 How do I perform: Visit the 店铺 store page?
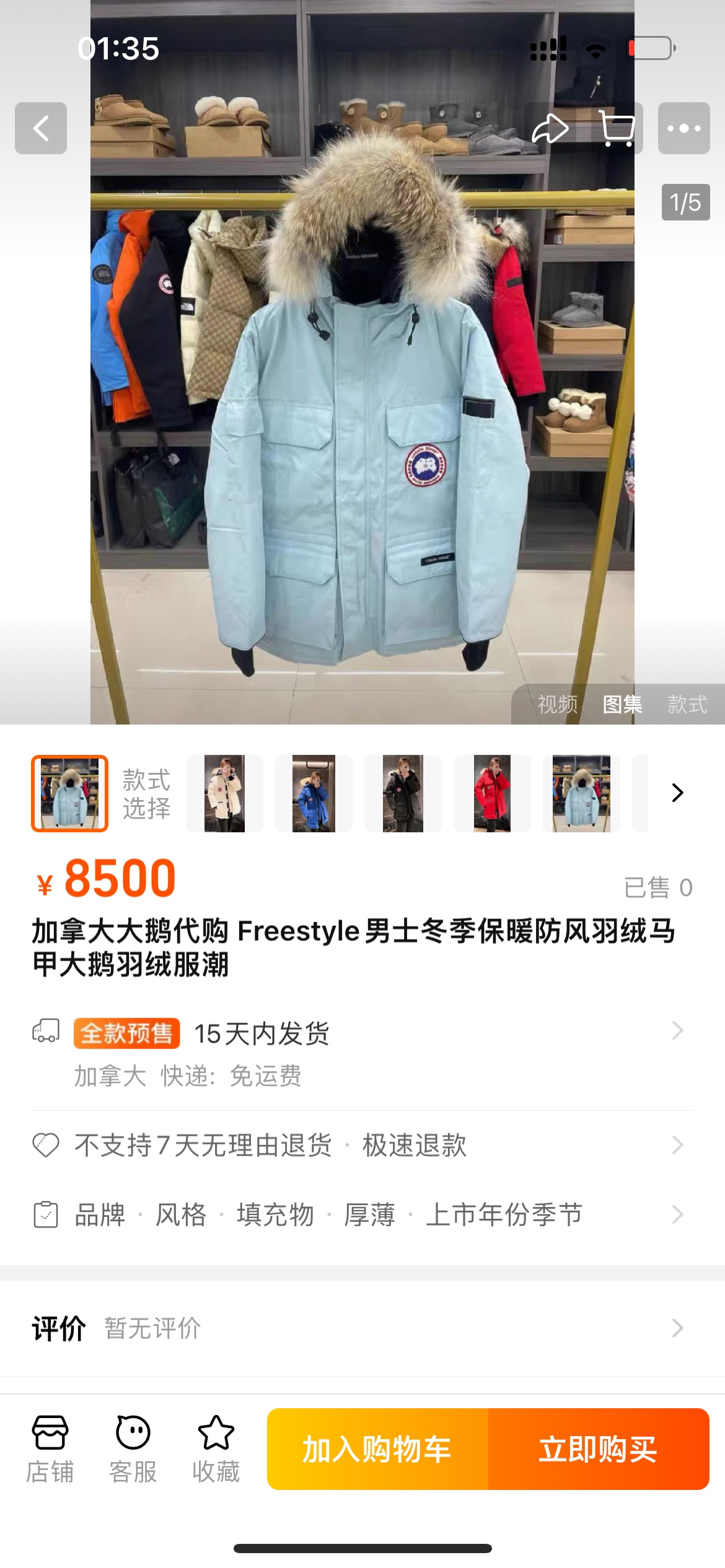point(50,1449)
